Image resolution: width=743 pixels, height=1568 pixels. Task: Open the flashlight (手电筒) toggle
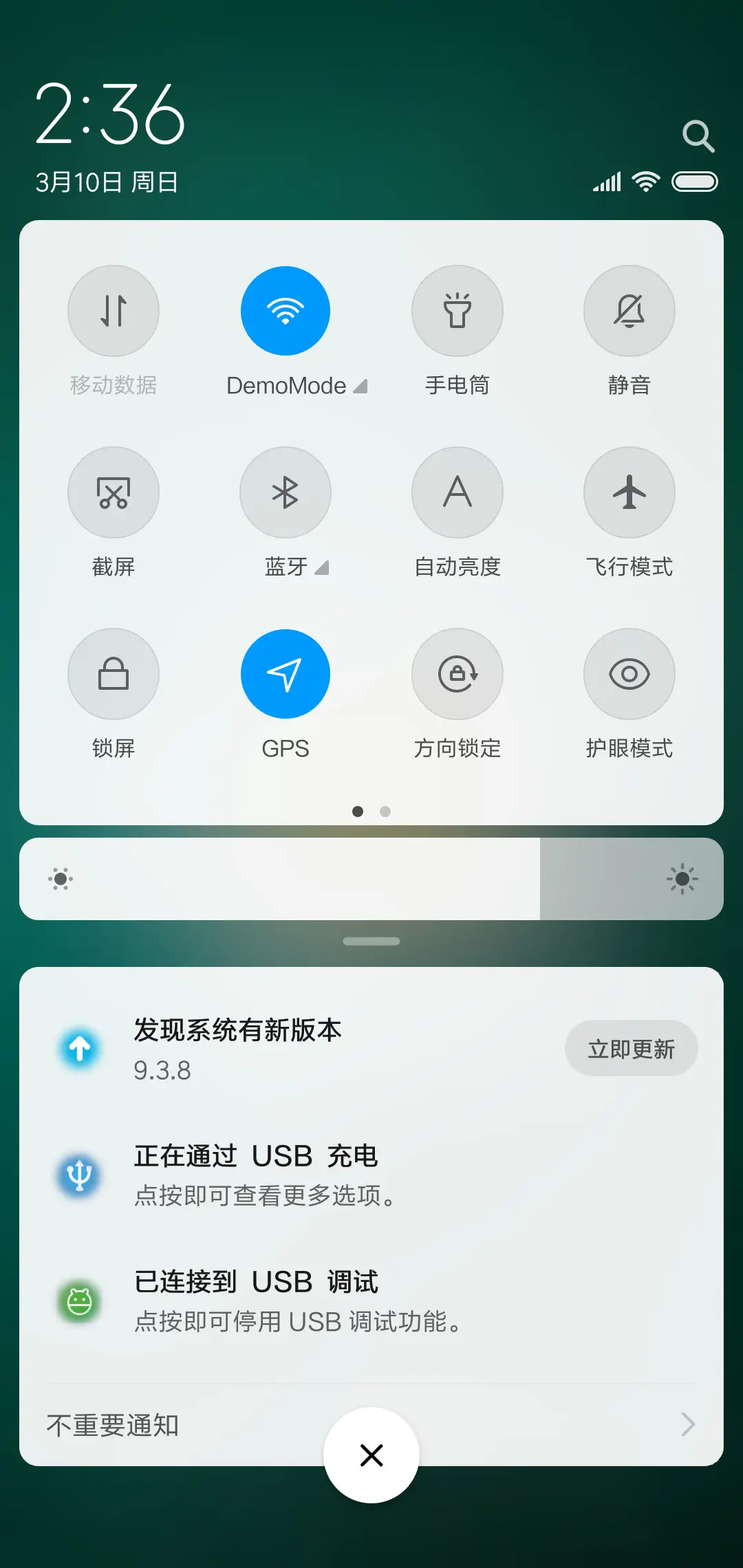coord(457,311)
